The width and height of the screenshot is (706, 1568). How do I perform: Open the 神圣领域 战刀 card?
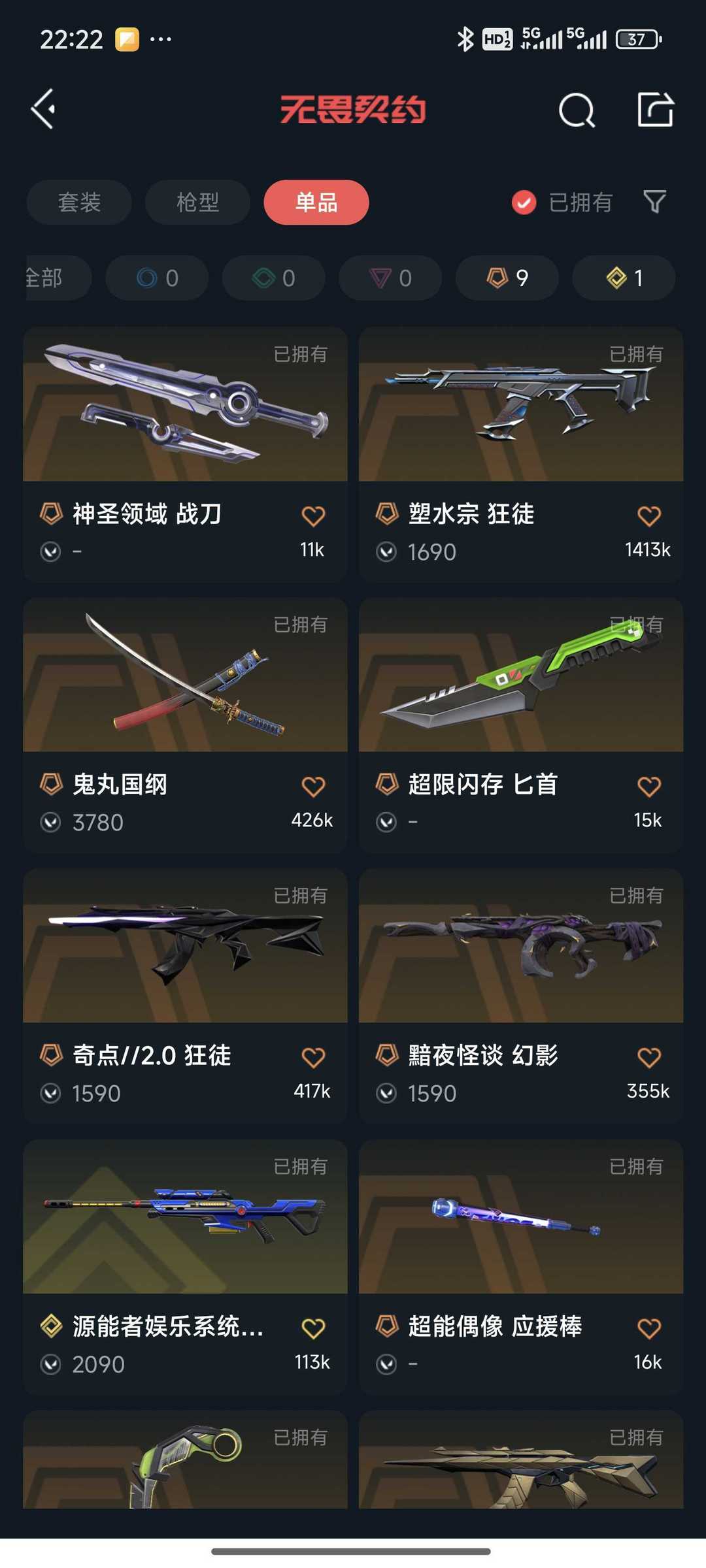click(x=185, y=454)
